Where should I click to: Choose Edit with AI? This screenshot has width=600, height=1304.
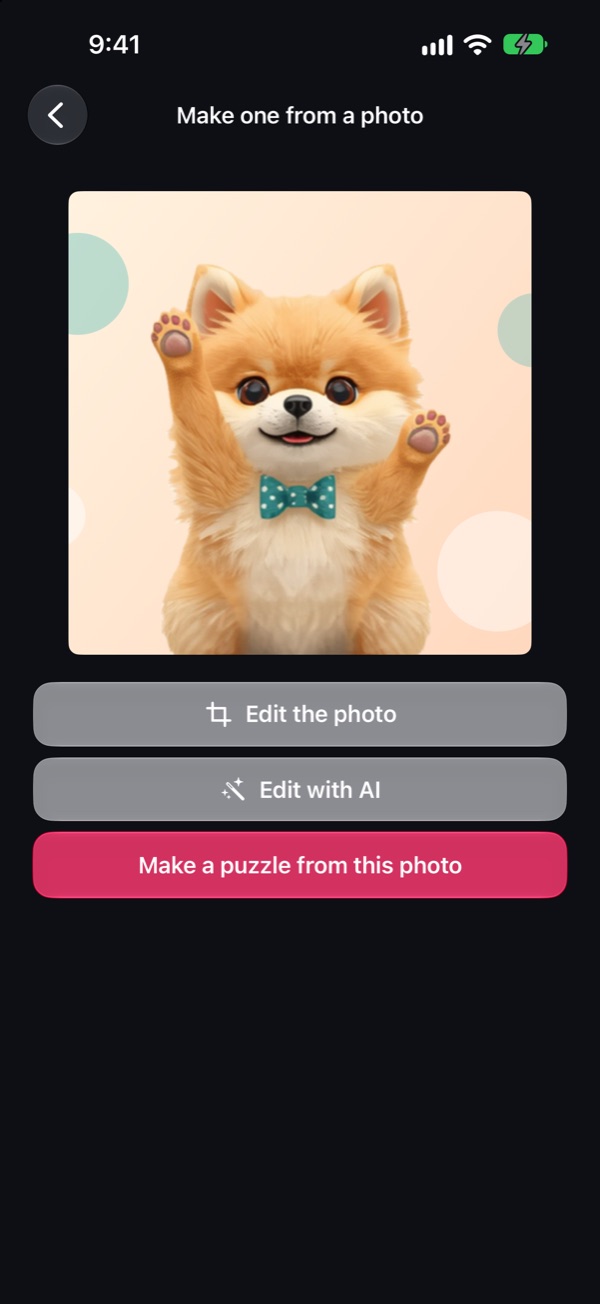[300, 789]
